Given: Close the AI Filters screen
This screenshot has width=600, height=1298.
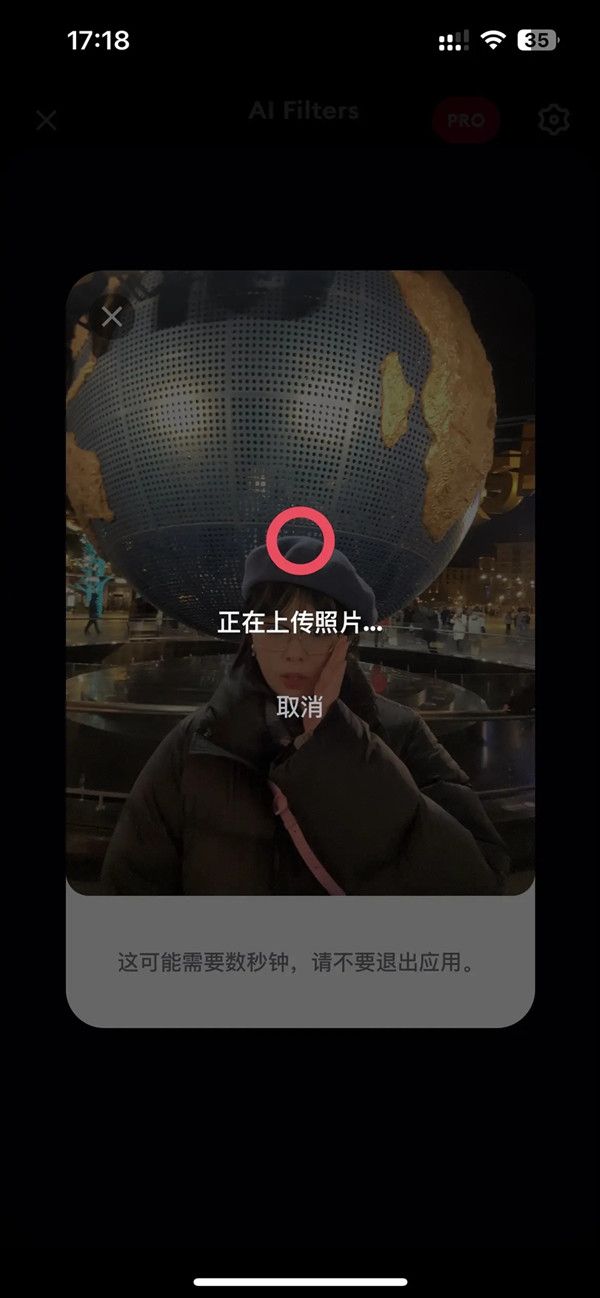Looking at the screenshot, I should pyautogui.click(x=46, y=121).
